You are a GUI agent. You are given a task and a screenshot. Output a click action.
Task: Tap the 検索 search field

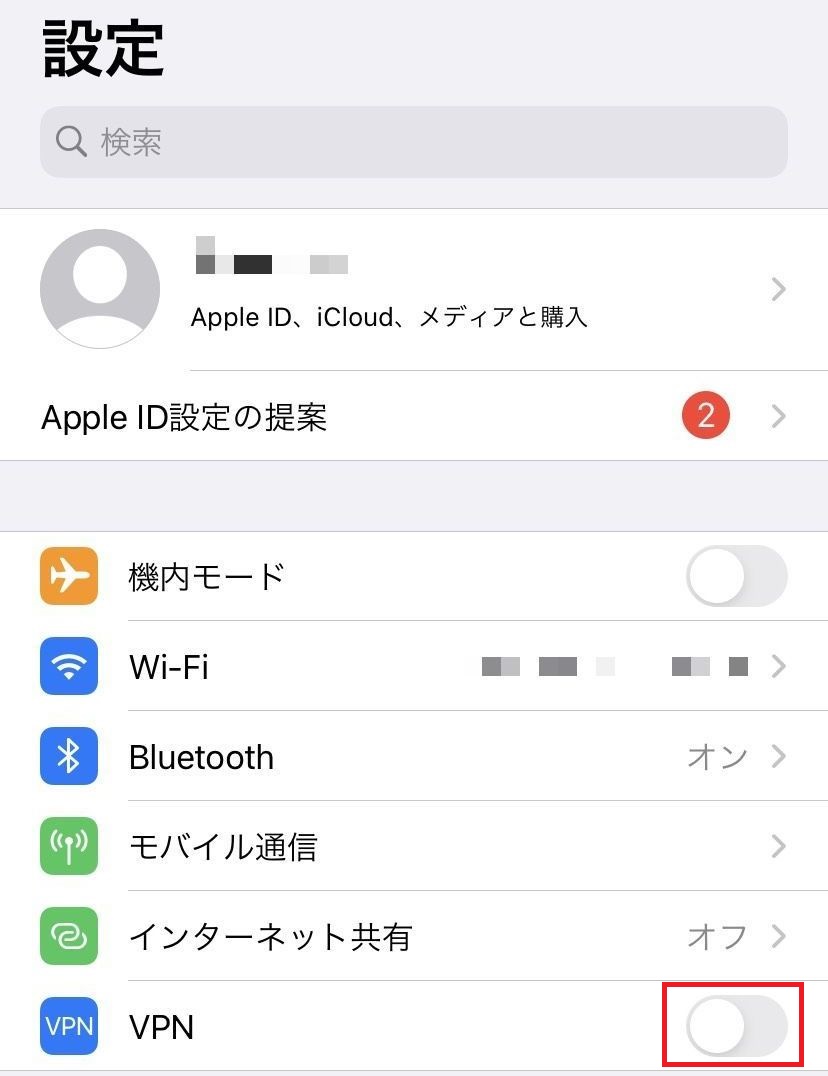(413, 142)
